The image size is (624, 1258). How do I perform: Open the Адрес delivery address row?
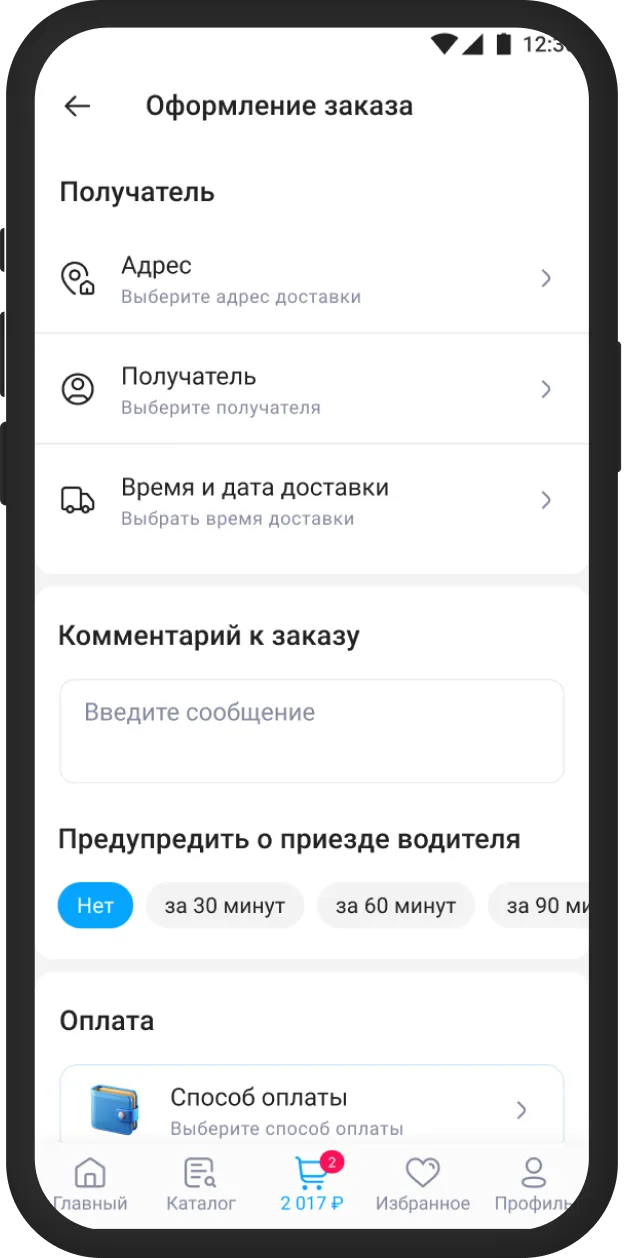pos(310,279)
